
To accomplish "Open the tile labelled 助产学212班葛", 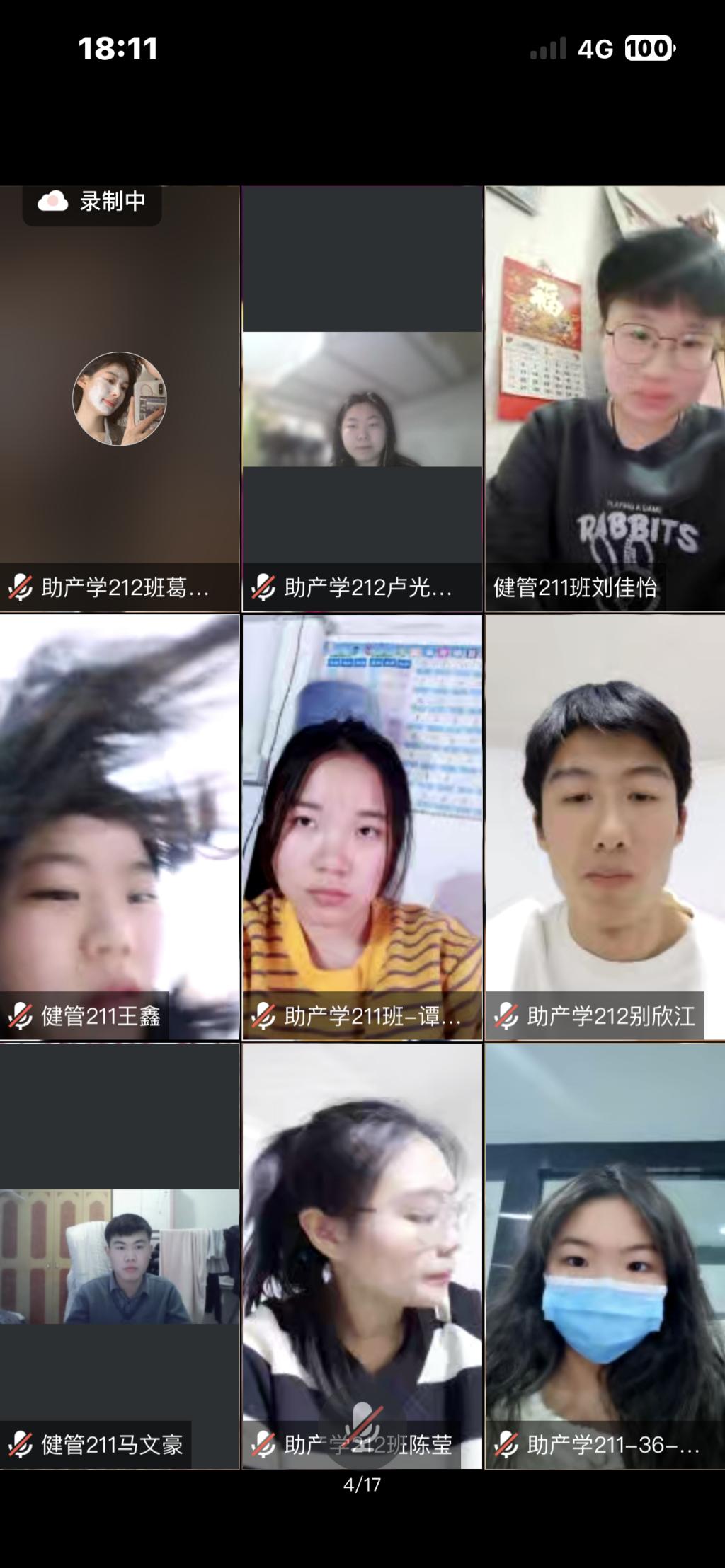I will (x=120, y=398).
